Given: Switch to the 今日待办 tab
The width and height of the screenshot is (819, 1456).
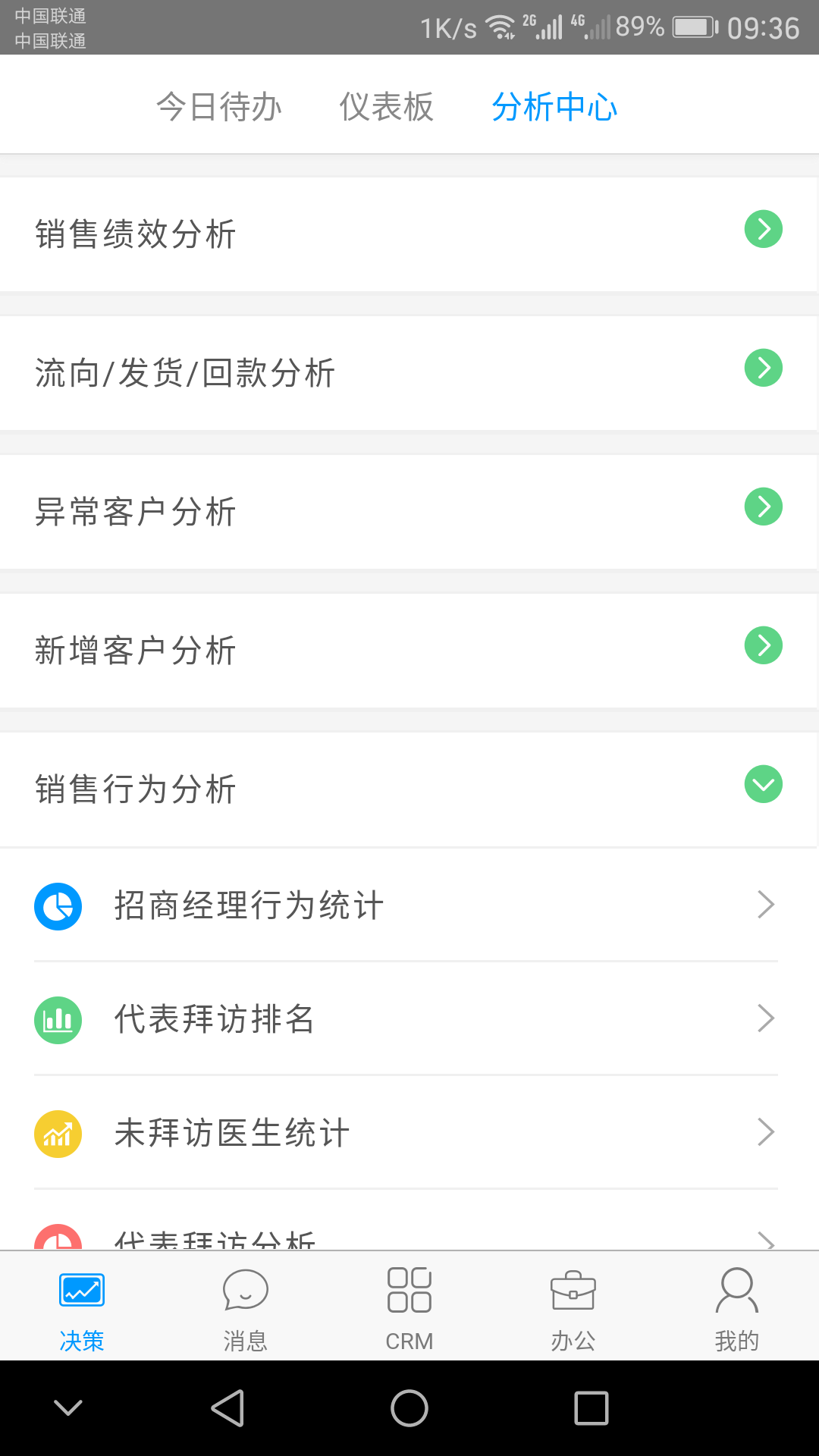Looking at the screenshot, I should click(x=218, y=107).
